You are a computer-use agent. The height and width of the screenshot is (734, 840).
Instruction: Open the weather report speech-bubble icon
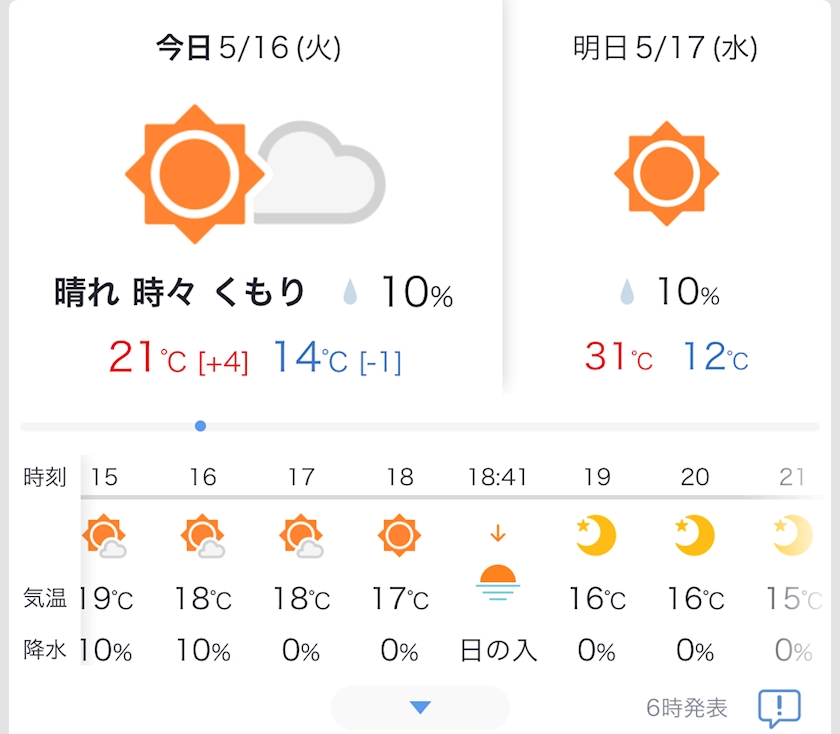coord(779,708)
